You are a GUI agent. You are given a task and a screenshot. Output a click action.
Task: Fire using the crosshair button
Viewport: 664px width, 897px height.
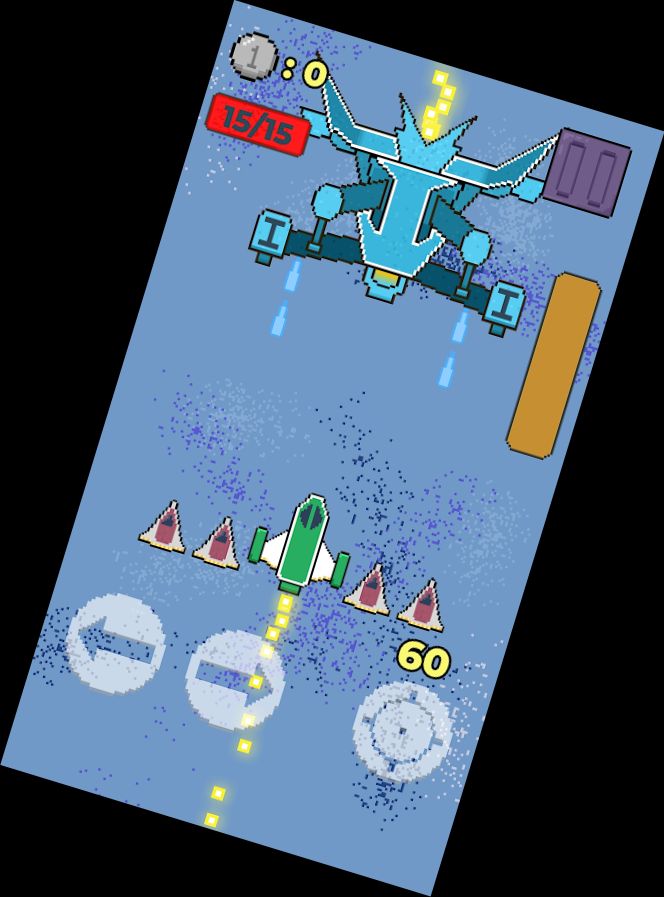[401, 732]
